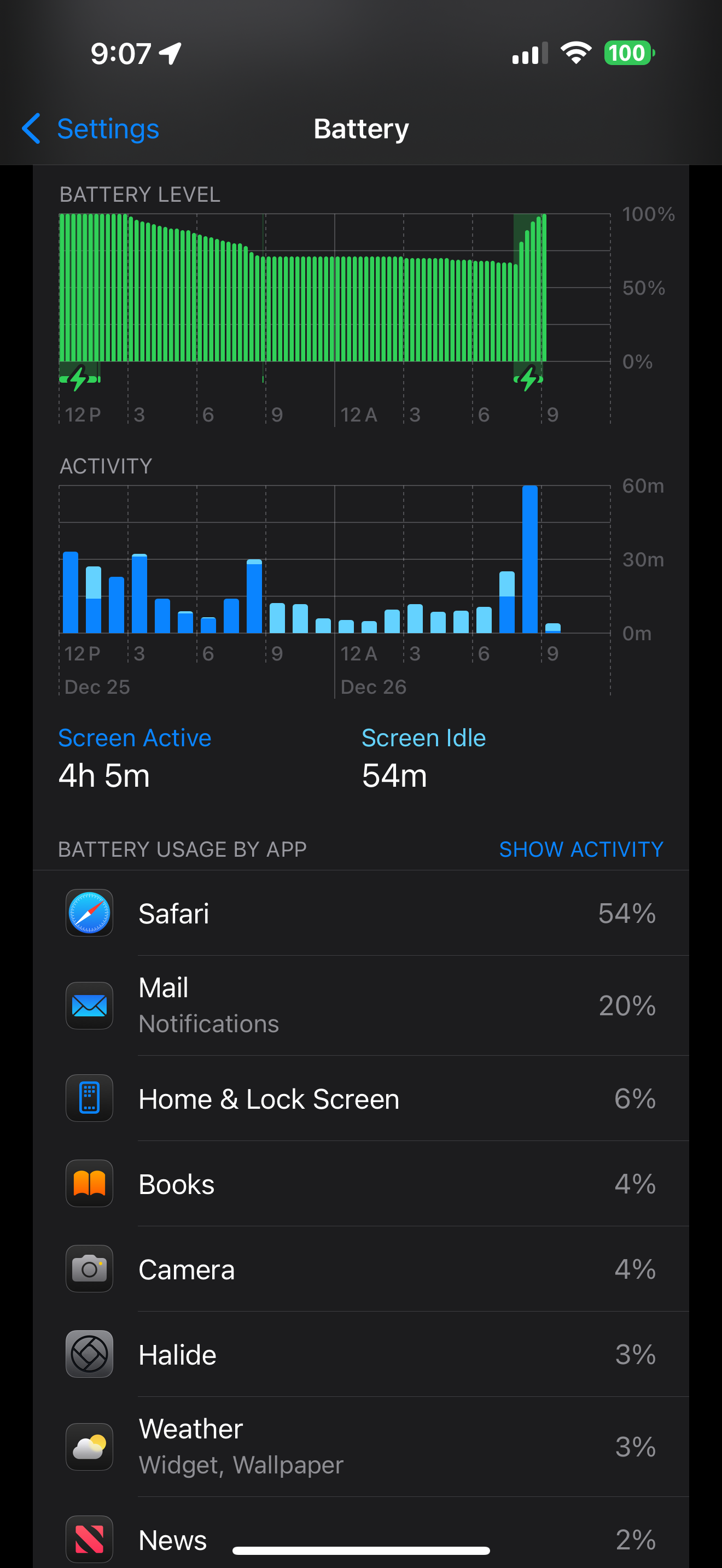Viewport: 722px width, 1568px height.
Task: Tap Camera battery usage row
Action: coord(360,1269)
